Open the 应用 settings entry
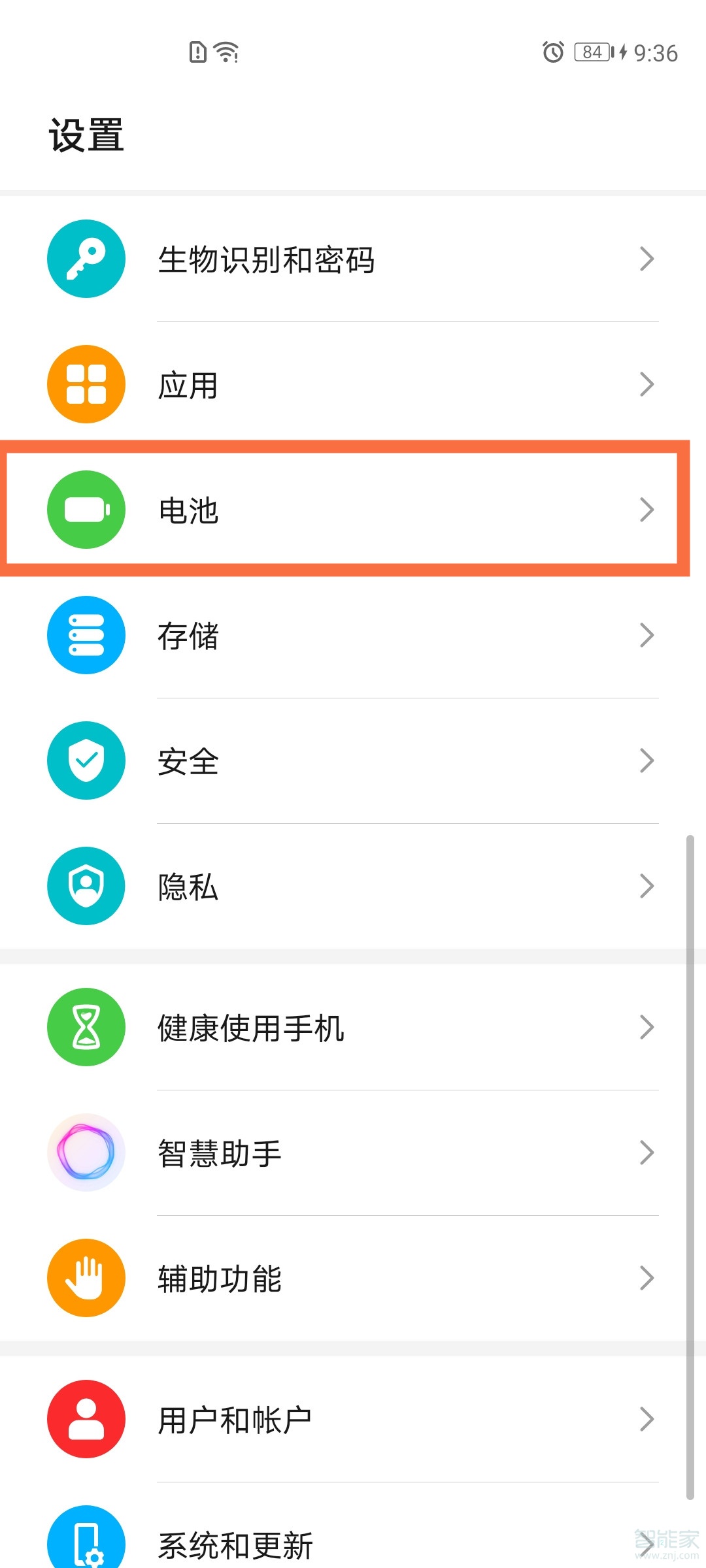The height and width of the screenshot is (1568, 706). pos(353,384)
